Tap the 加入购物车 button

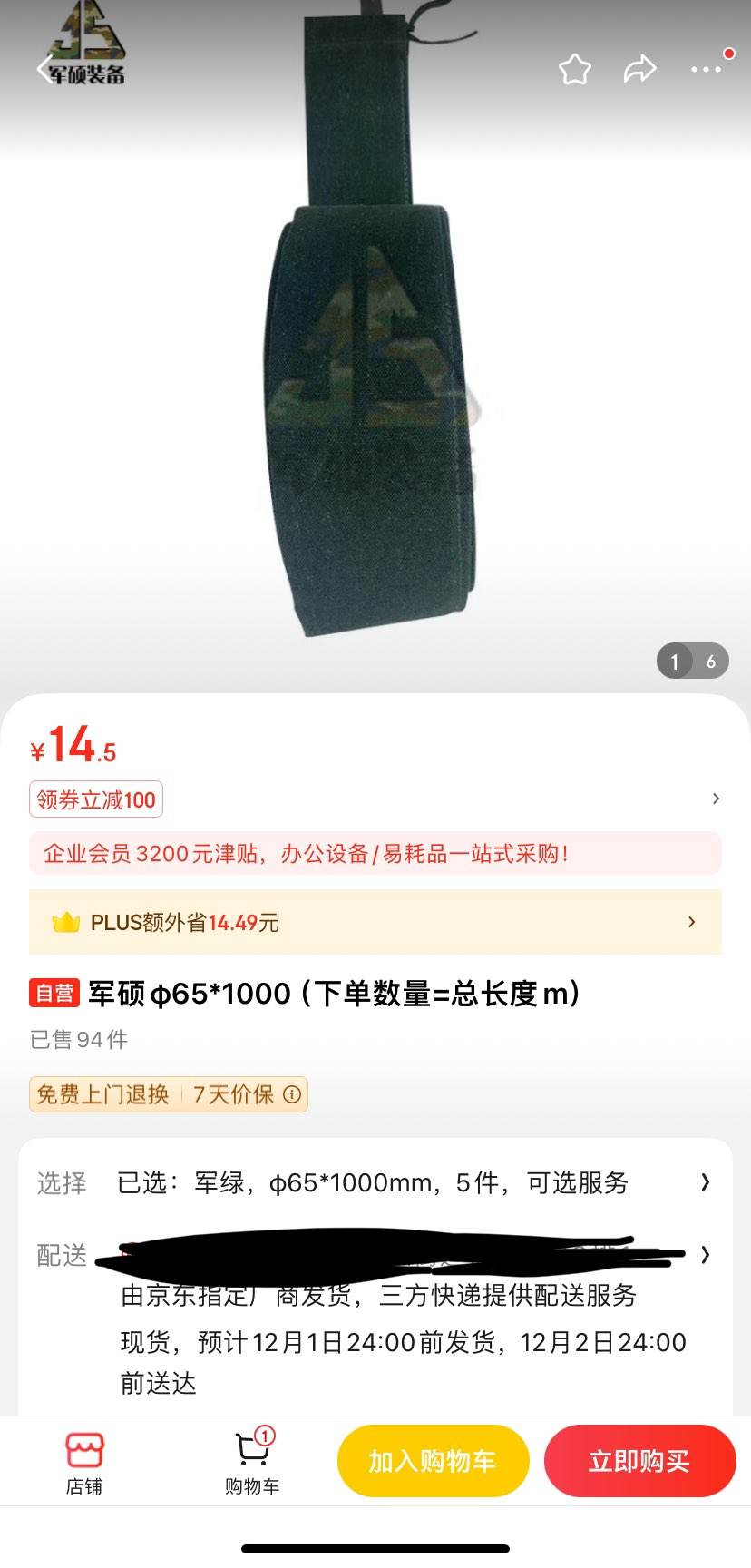tap(433, 1461)
